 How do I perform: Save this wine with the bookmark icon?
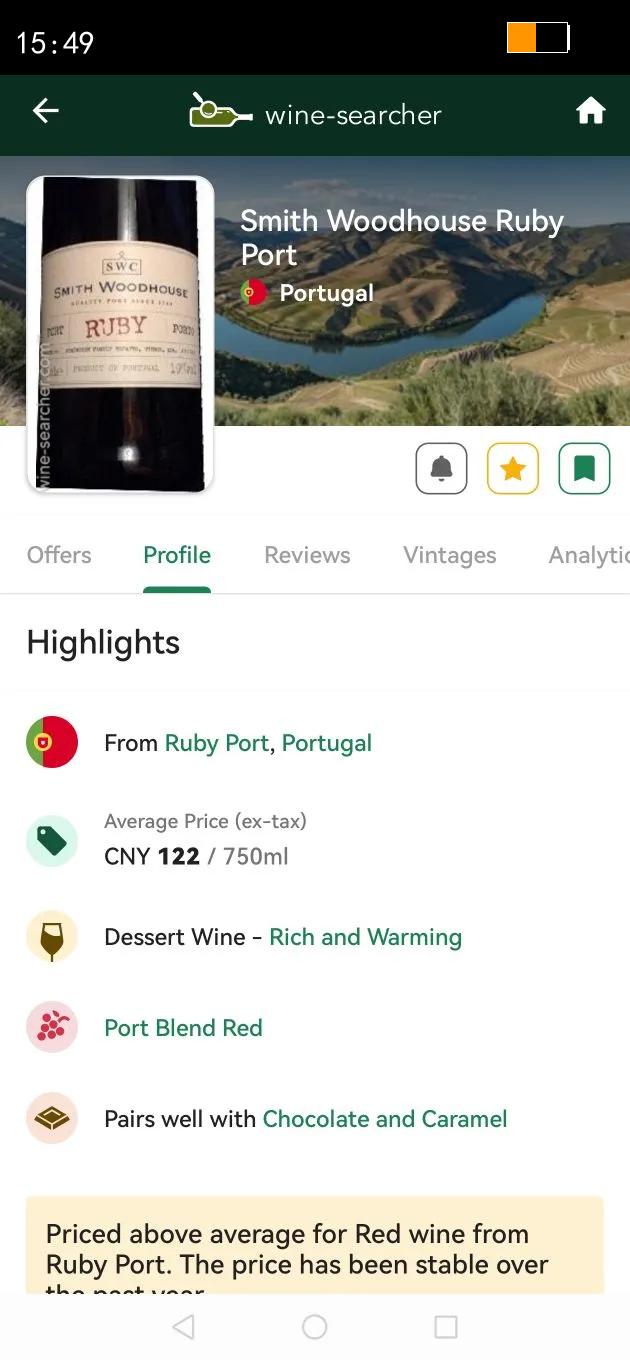tap(584, 468)
